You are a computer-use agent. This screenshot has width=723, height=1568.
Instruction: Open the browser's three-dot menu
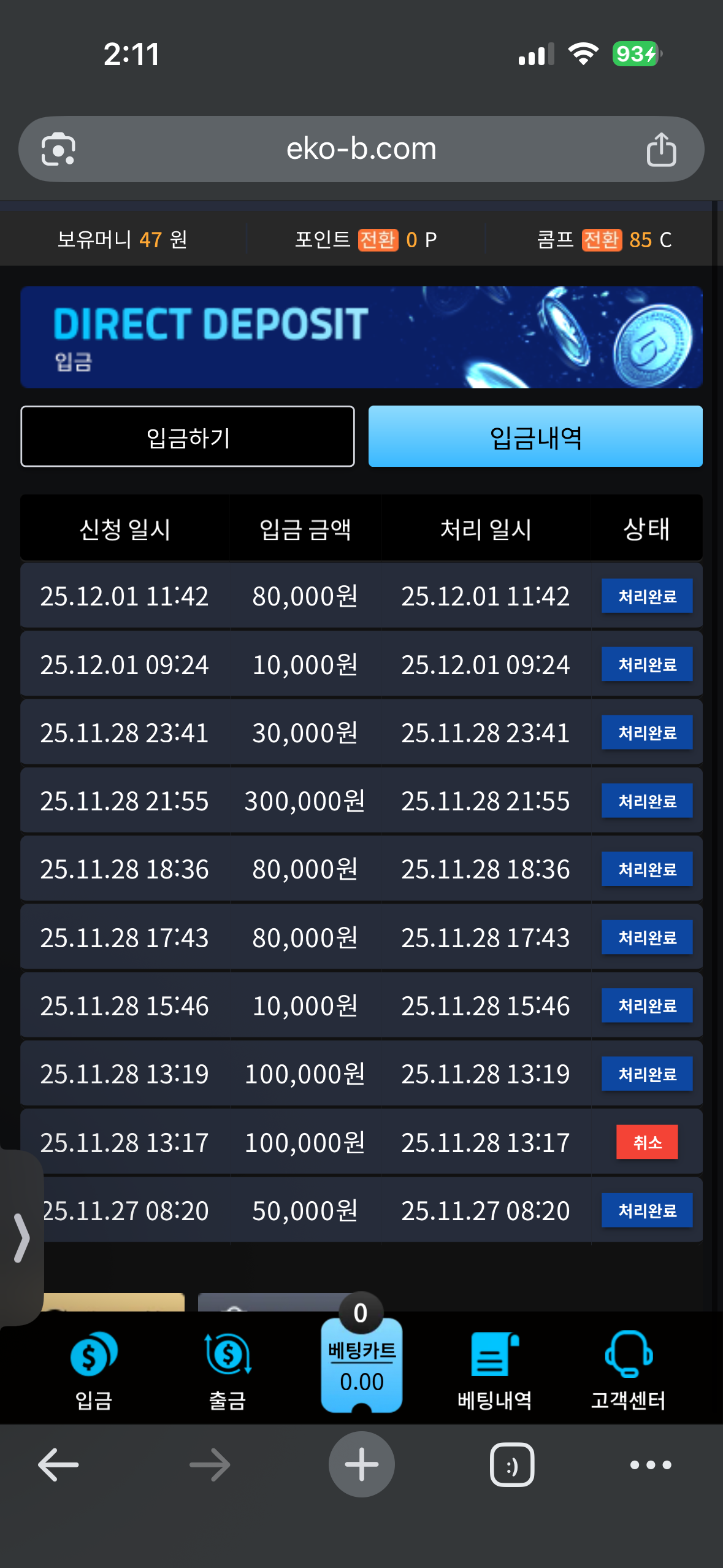[x=651, y=1464]
